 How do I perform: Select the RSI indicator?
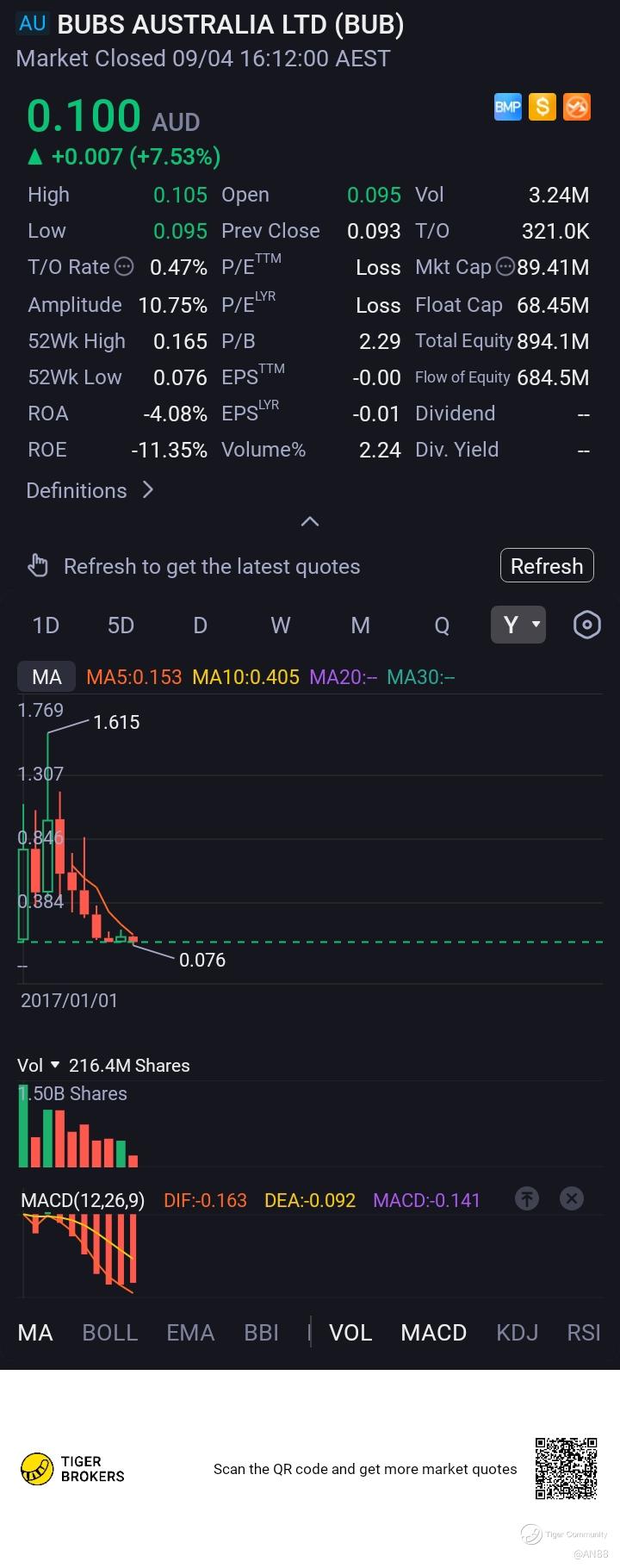(x=584, y=1333)
